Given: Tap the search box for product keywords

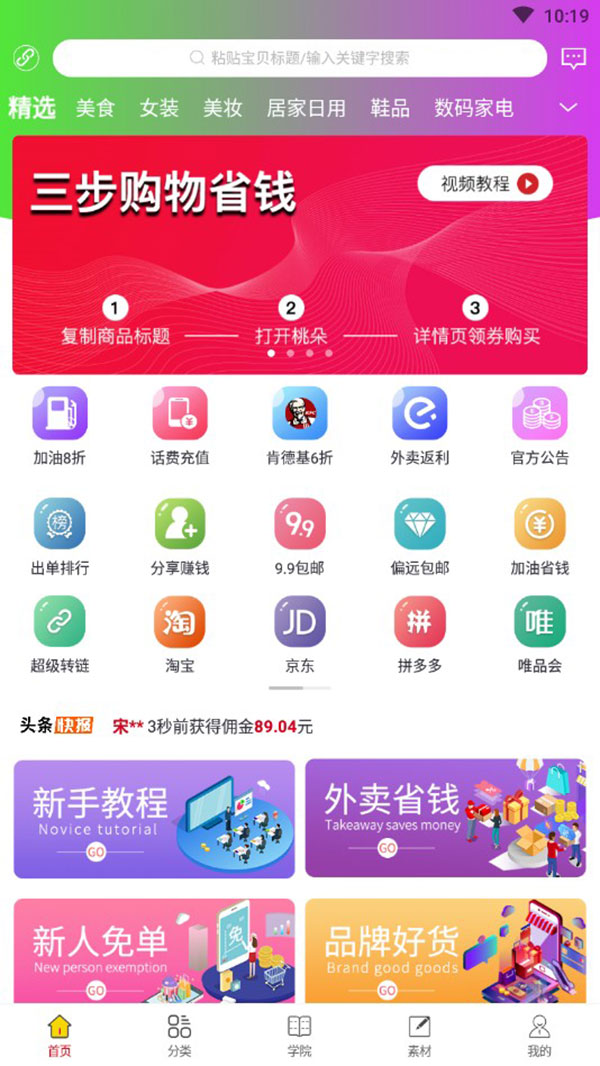Looking at the screenshot, I should (300, 58).
